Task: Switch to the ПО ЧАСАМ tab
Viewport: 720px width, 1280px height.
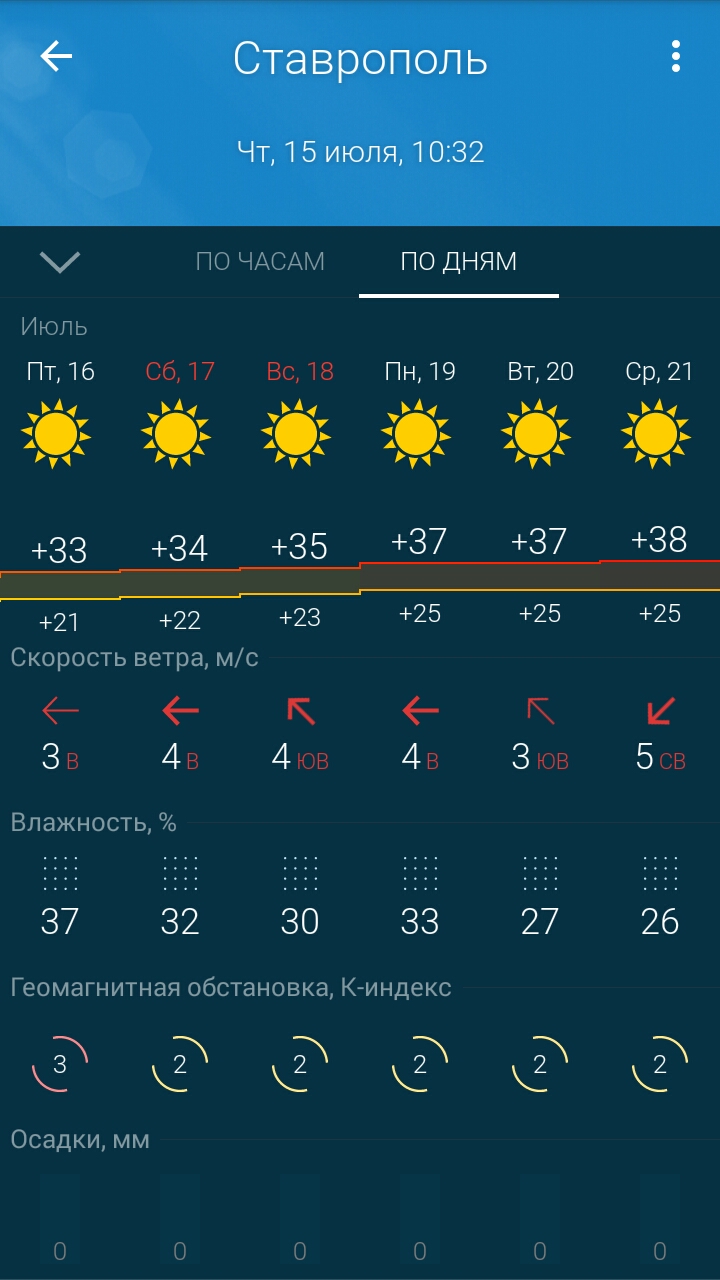Action: (x=260, y=262)
